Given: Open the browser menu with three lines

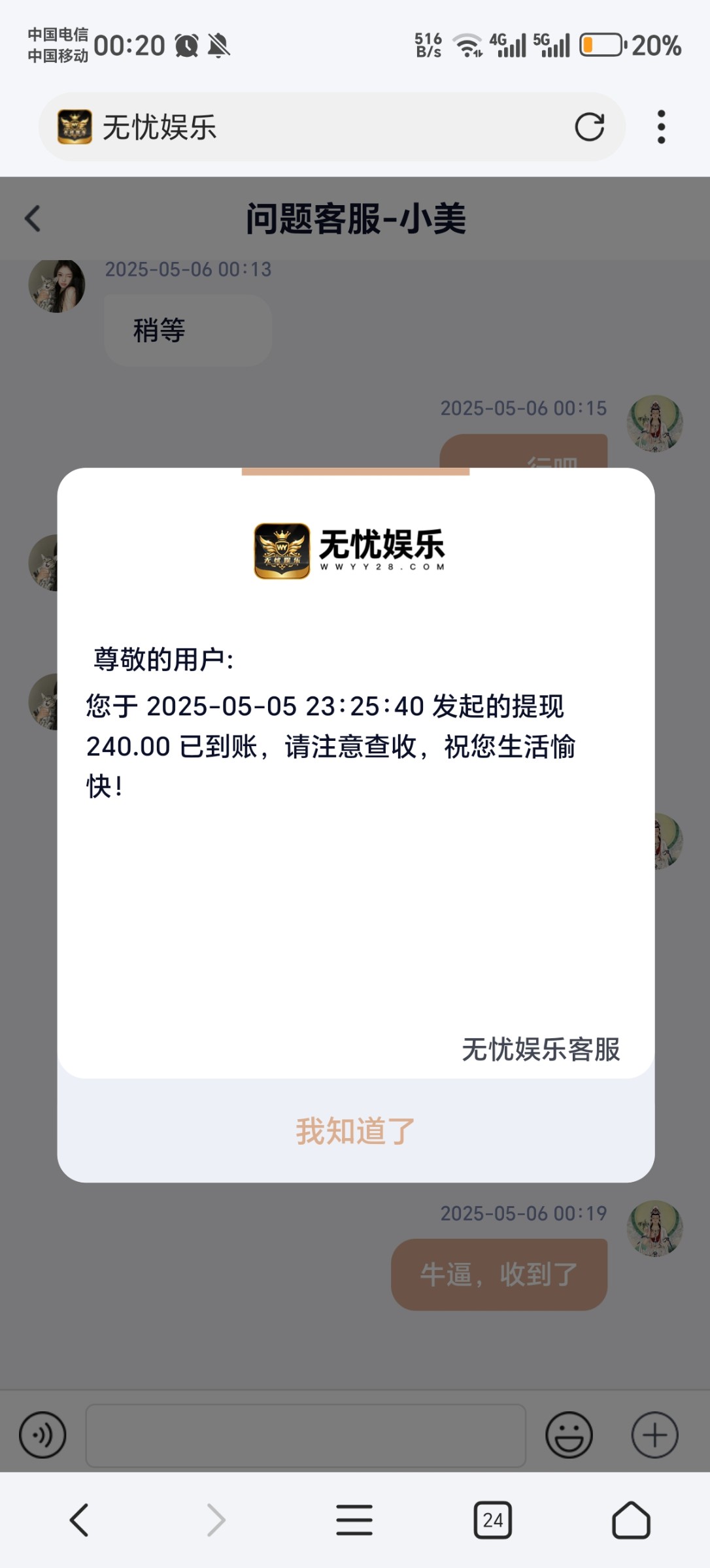Looking at the screenshot, I should 354,1520.
